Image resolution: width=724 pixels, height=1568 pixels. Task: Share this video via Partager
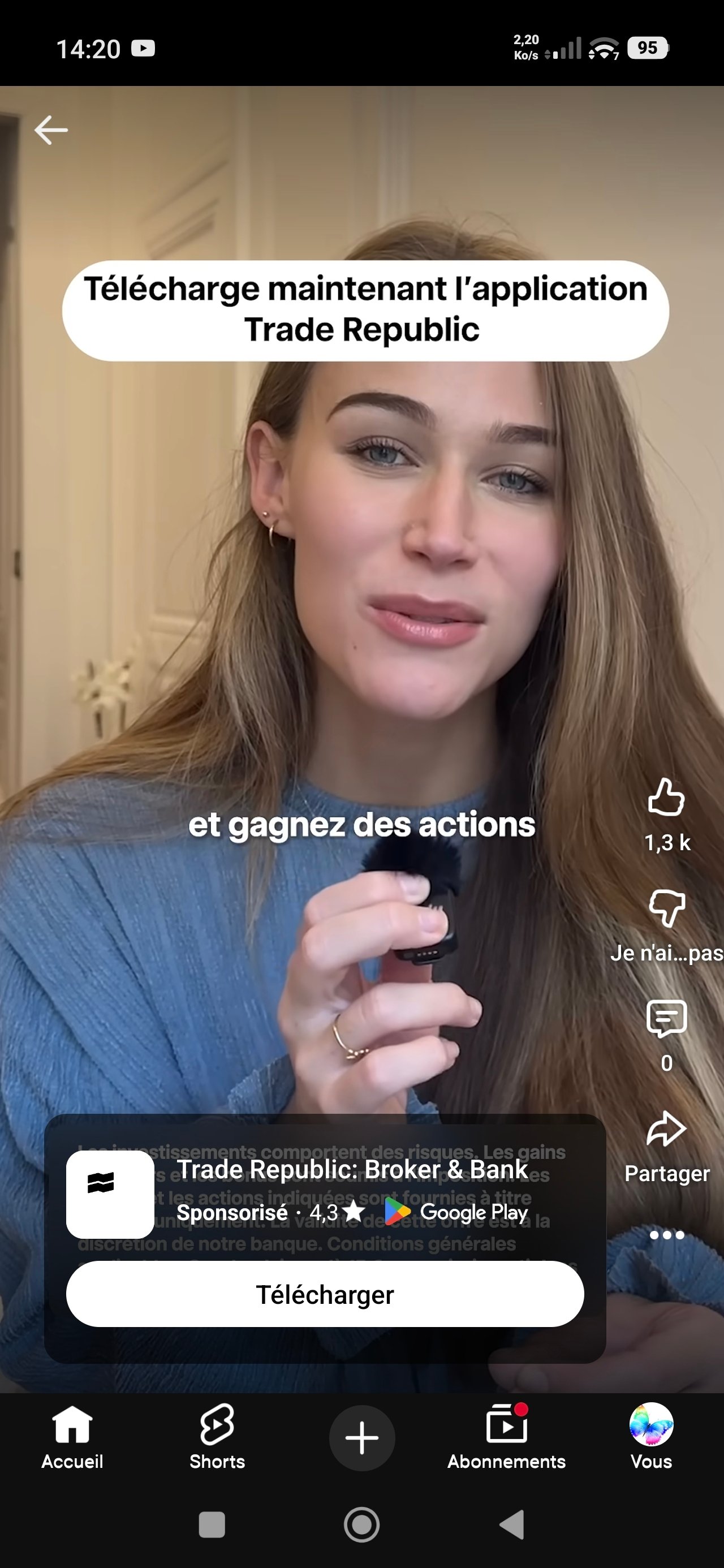pyautogui.click(x=666, y=1131)
